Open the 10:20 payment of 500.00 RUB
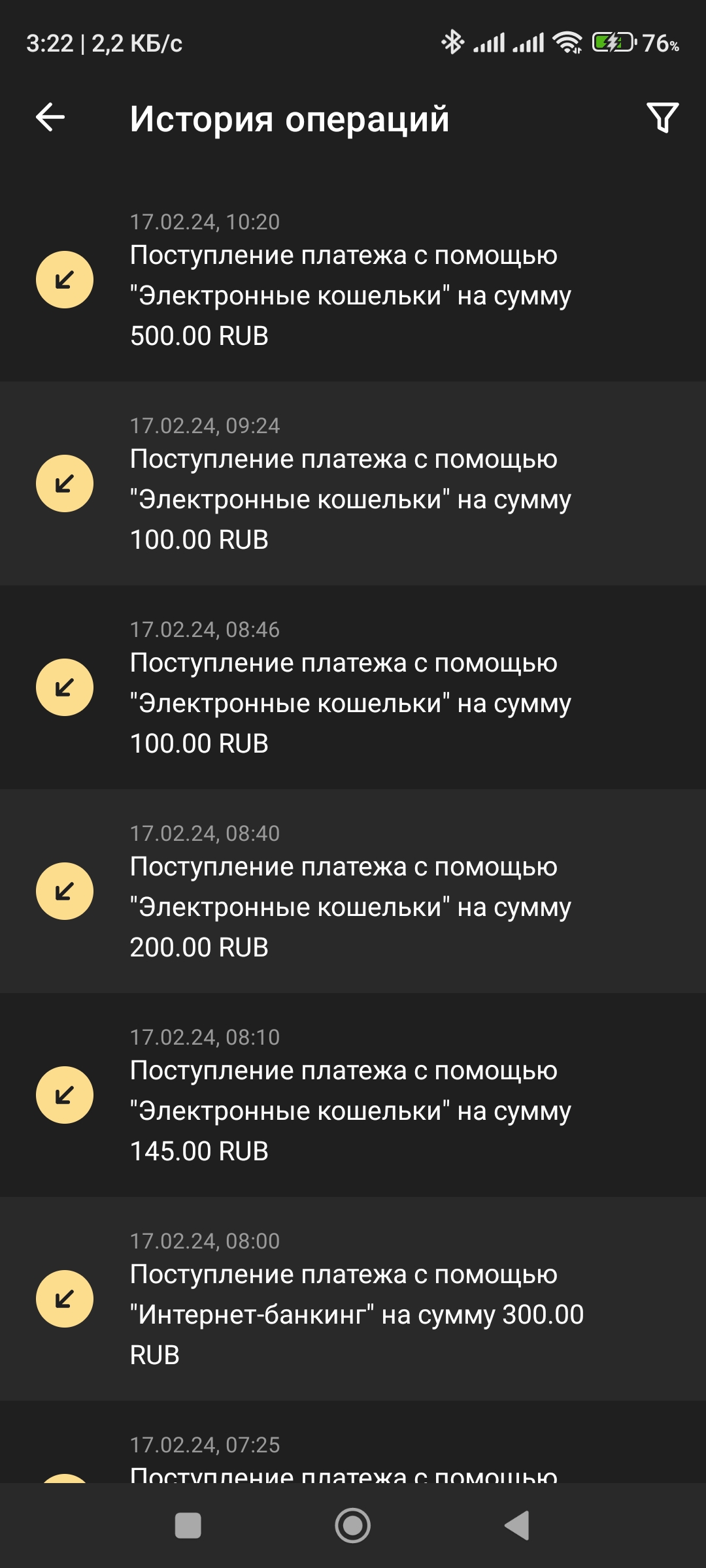Viewport: 706px width, 1568px height. 353,281
